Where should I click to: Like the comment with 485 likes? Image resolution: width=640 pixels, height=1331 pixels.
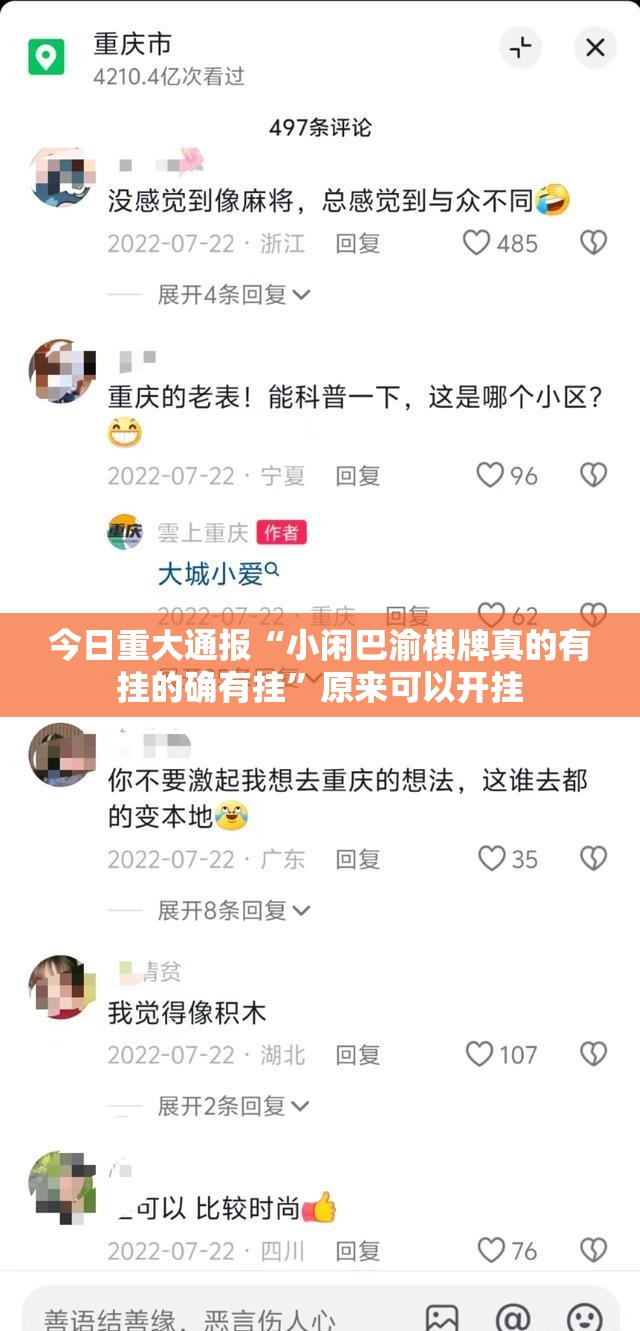(x=478, y=243)
